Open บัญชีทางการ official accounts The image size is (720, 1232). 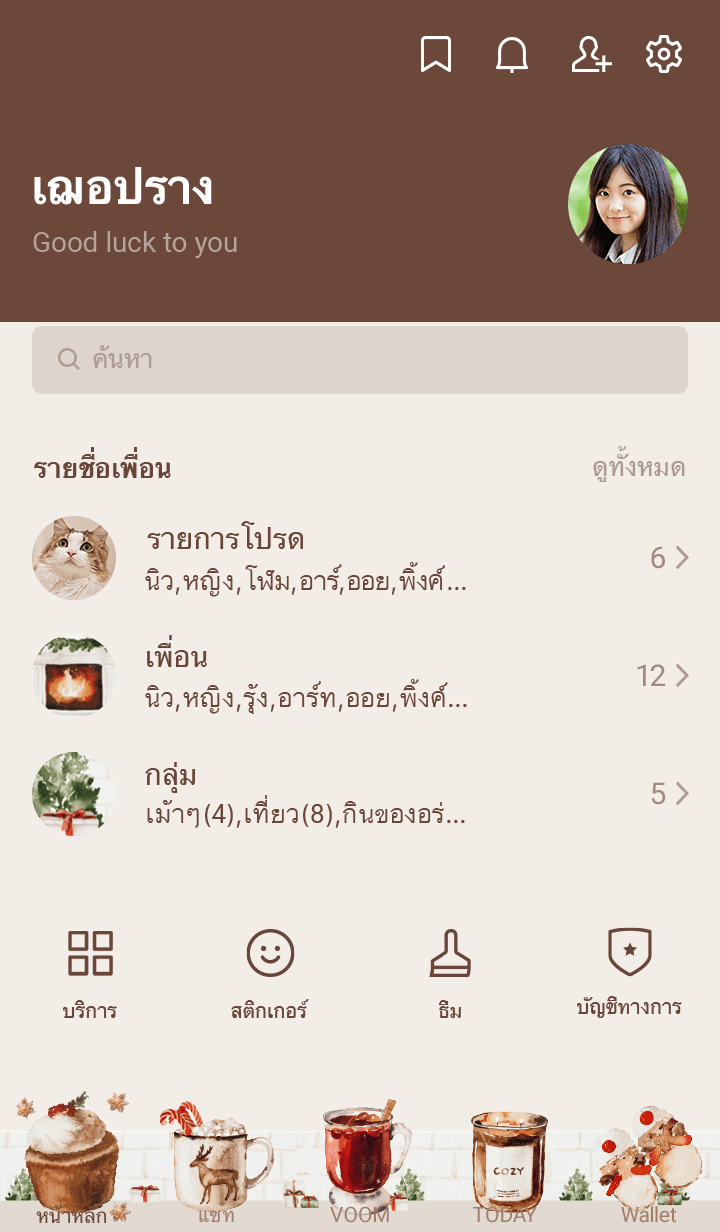click(x=629, y=972)
